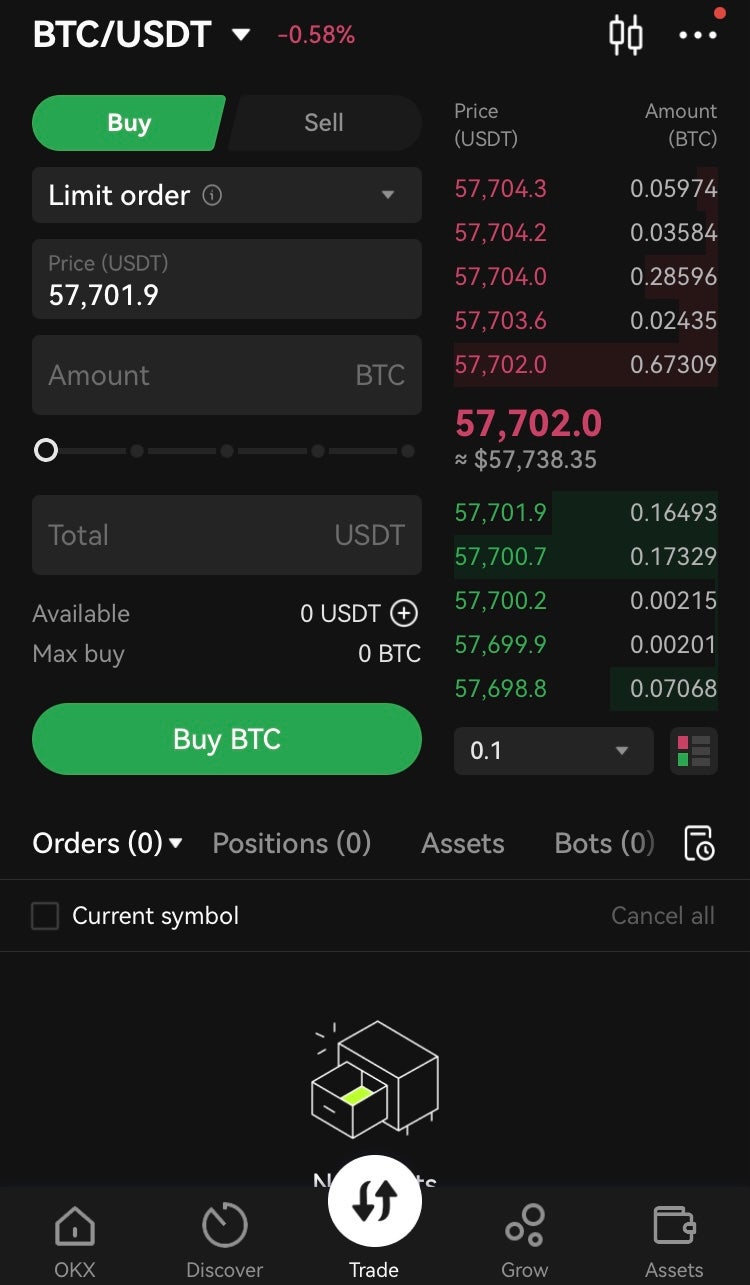Image resolution: width=750 pixels, height=1285 pixels.
Task: Open the three-dot overflow menu
Action: click(698, 34)
